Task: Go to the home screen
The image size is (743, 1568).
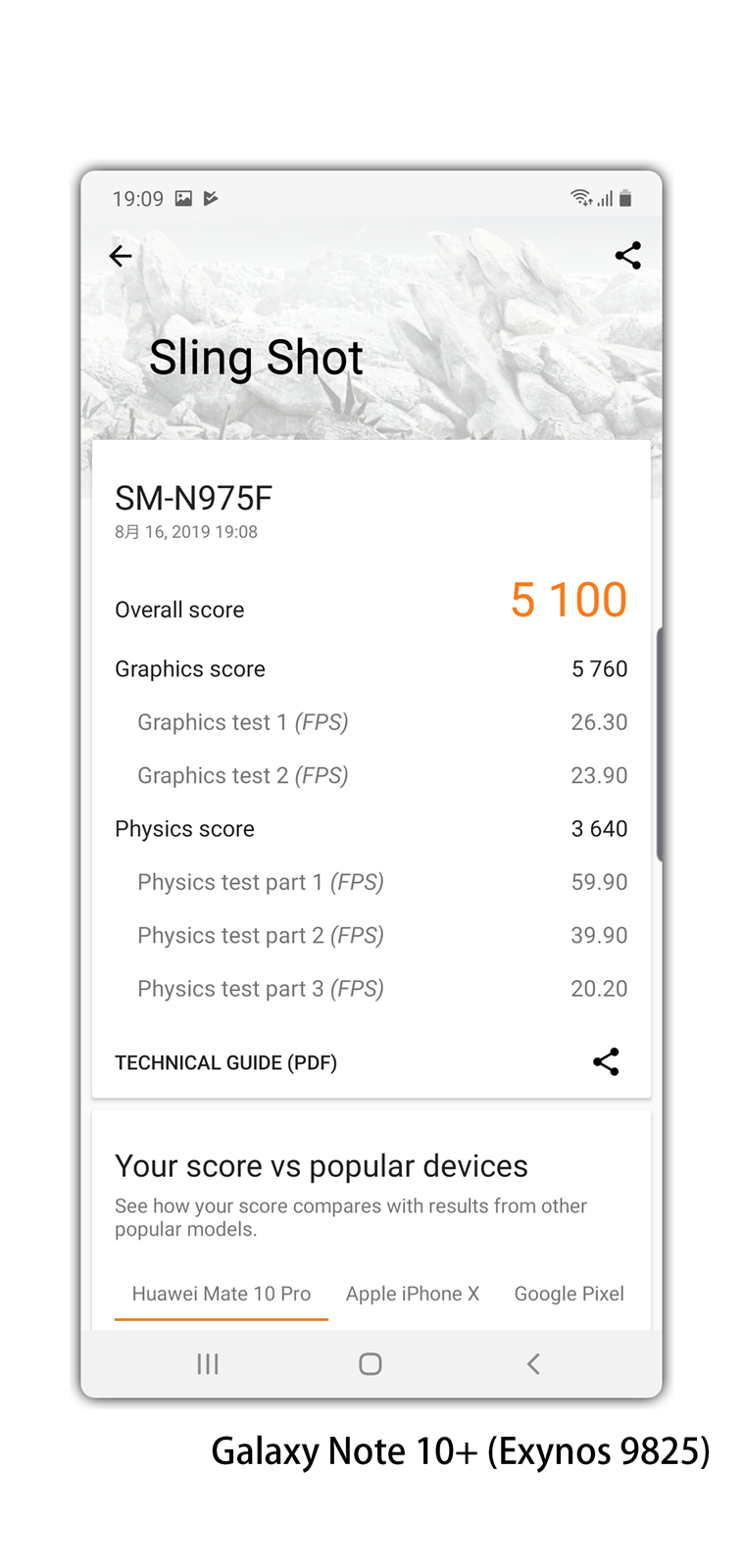Action: pyautogui.click(x=371, y=1363)
